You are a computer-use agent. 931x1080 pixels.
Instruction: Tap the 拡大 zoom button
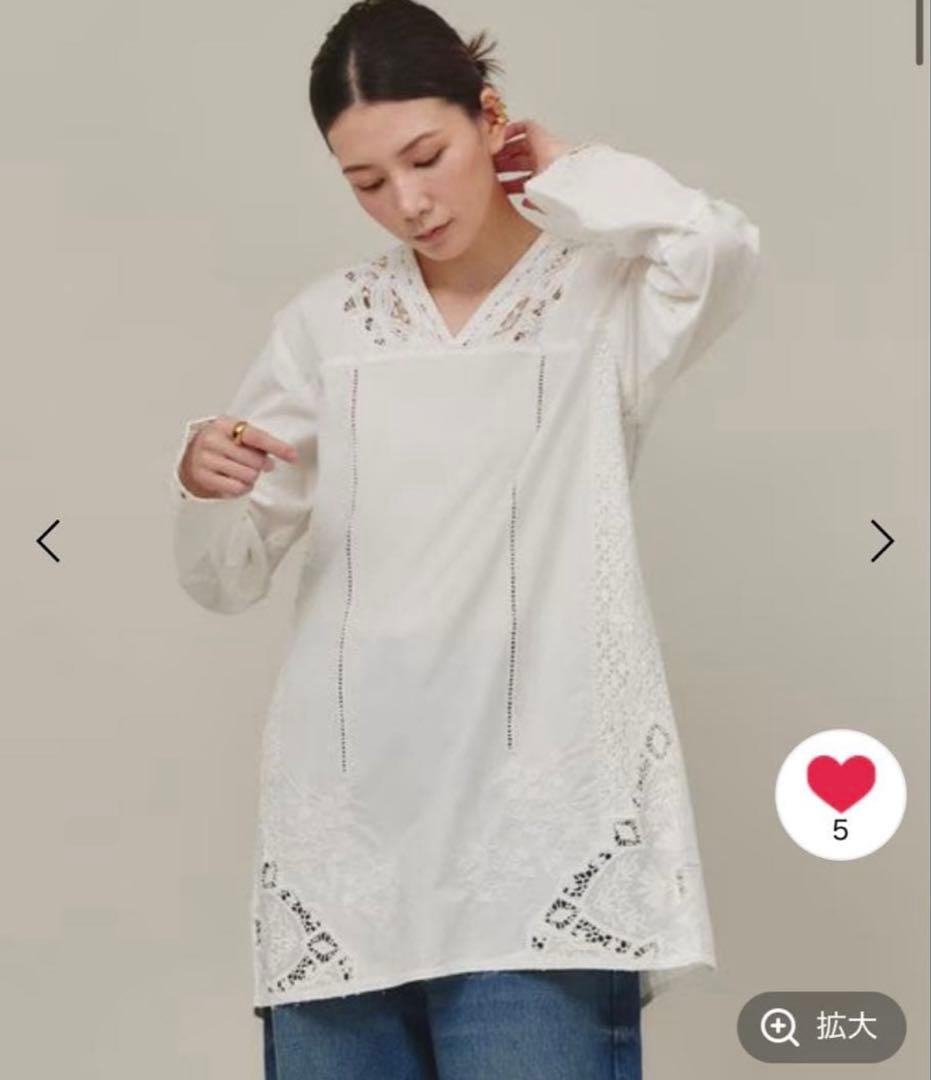point(821,1027)
